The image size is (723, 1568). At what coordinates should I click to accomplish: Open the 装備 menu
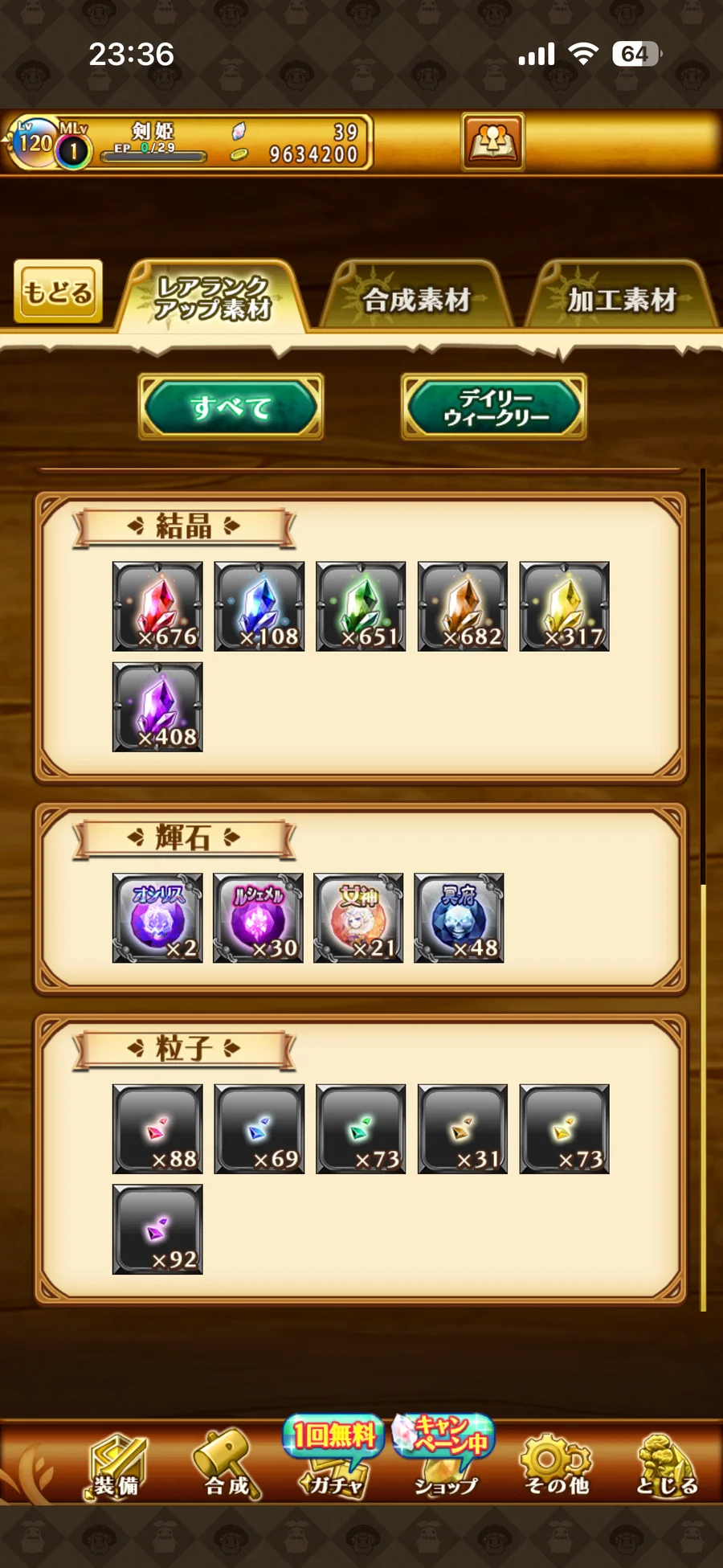[x=116, y=1468]
